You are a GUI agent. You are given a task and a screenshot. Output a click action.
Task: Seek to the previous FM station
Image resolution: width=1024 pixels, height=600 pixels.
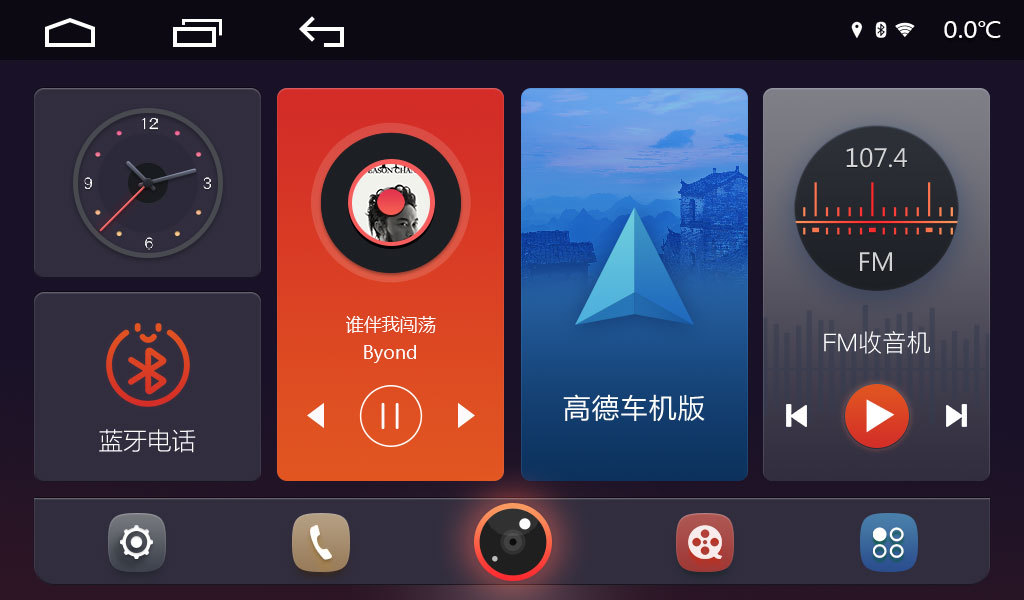(796, 416)
